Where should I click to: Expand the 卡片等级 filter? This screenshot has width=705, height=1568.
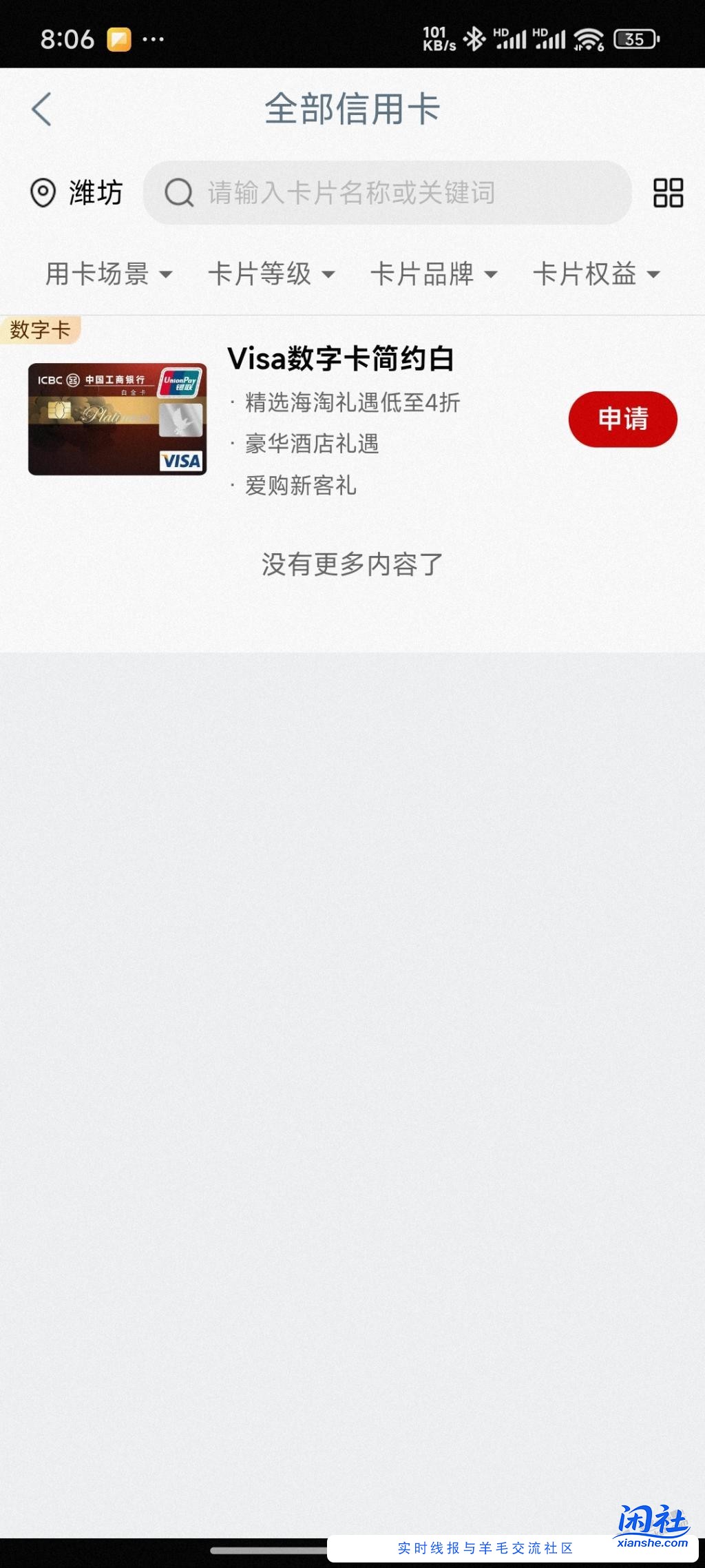271,274
